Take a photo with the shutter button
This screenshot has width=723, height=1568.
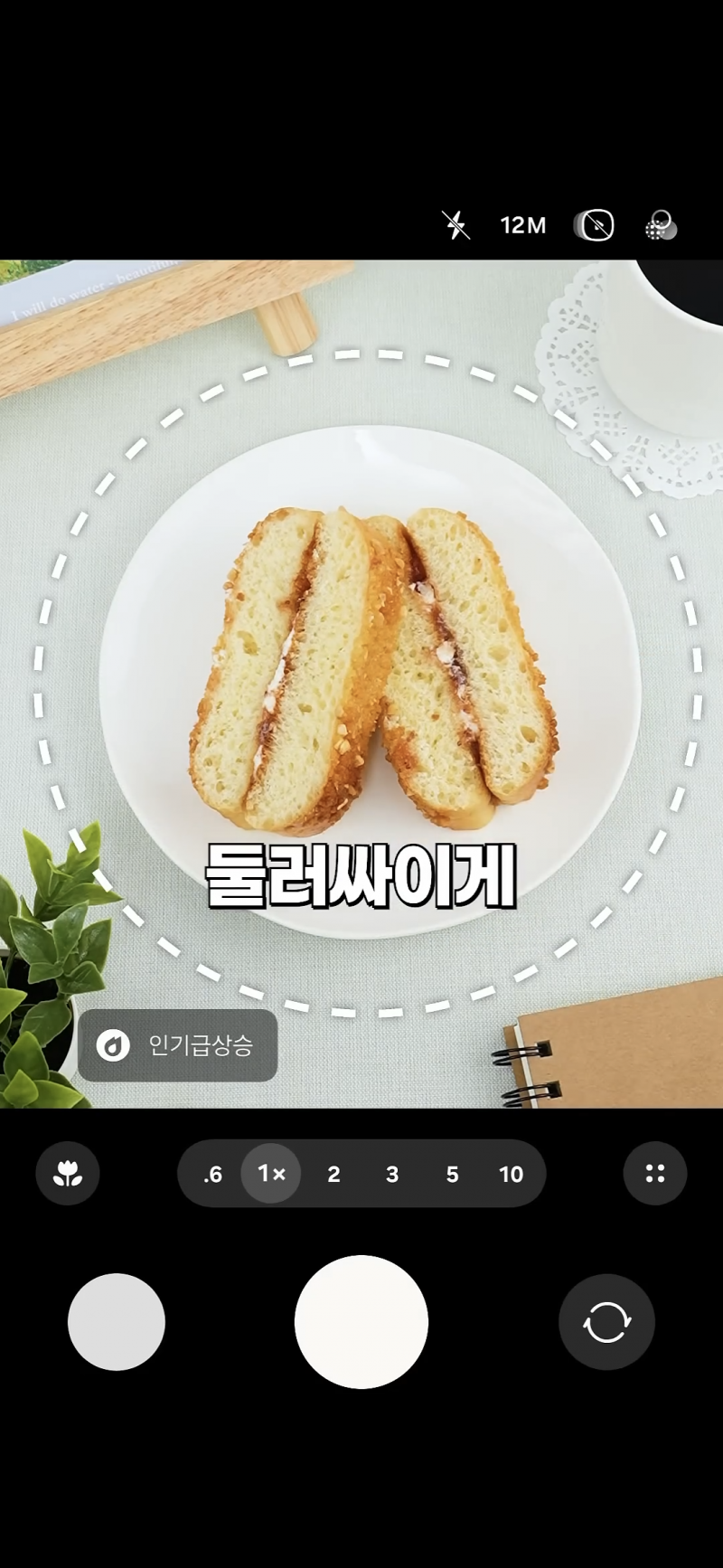pos(361,1322)
